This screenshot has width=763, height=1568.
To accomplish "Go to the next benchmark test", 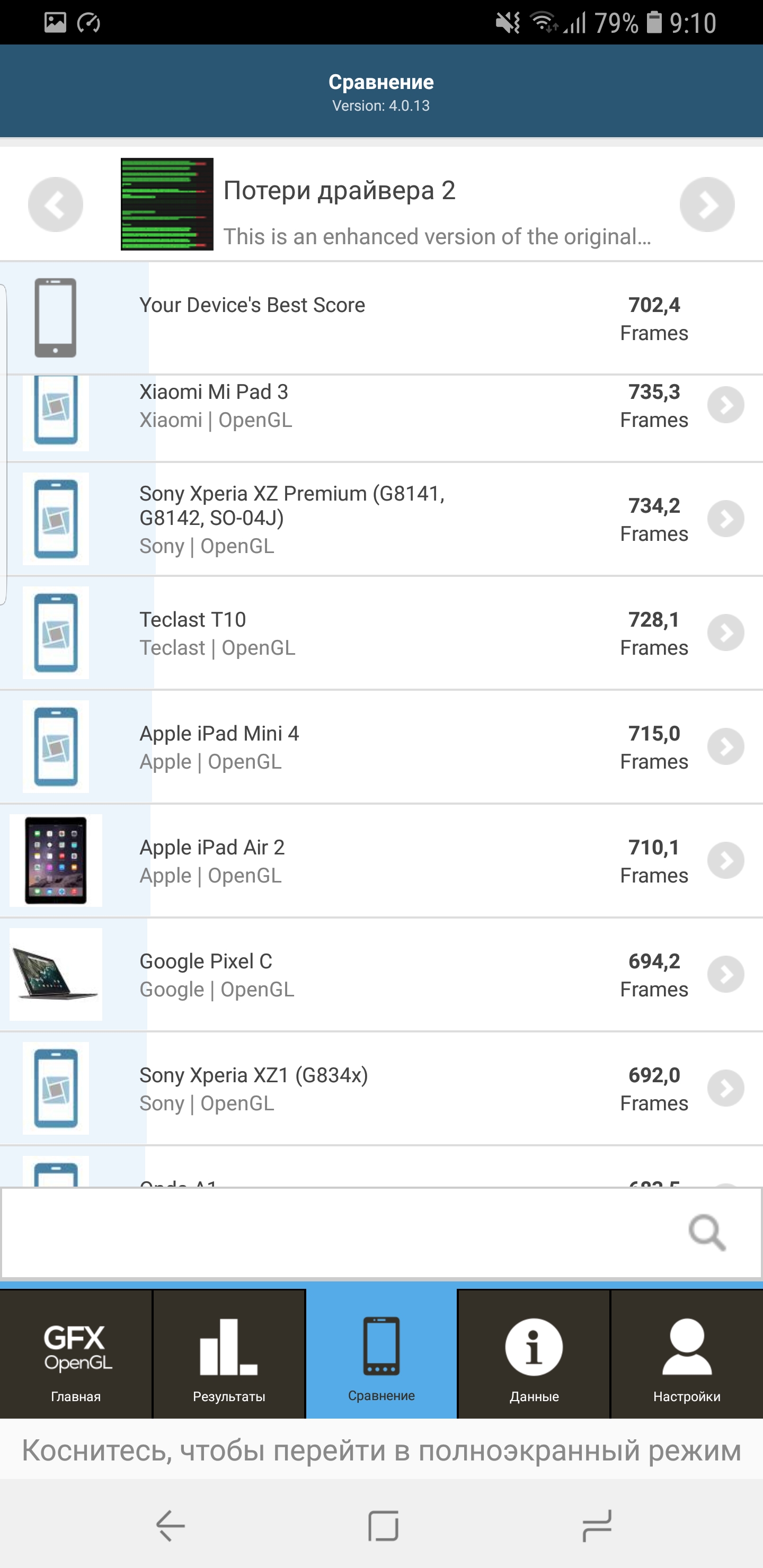I will (706, 204).
